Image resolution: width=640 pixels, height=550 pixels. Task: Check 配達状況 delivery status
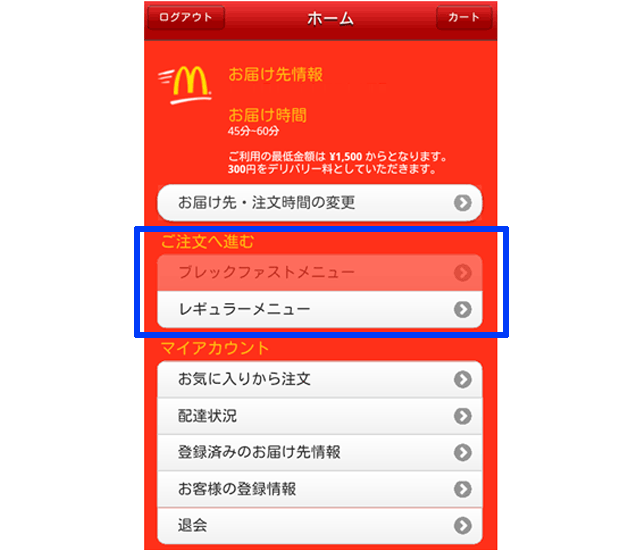tap(320, 416)
